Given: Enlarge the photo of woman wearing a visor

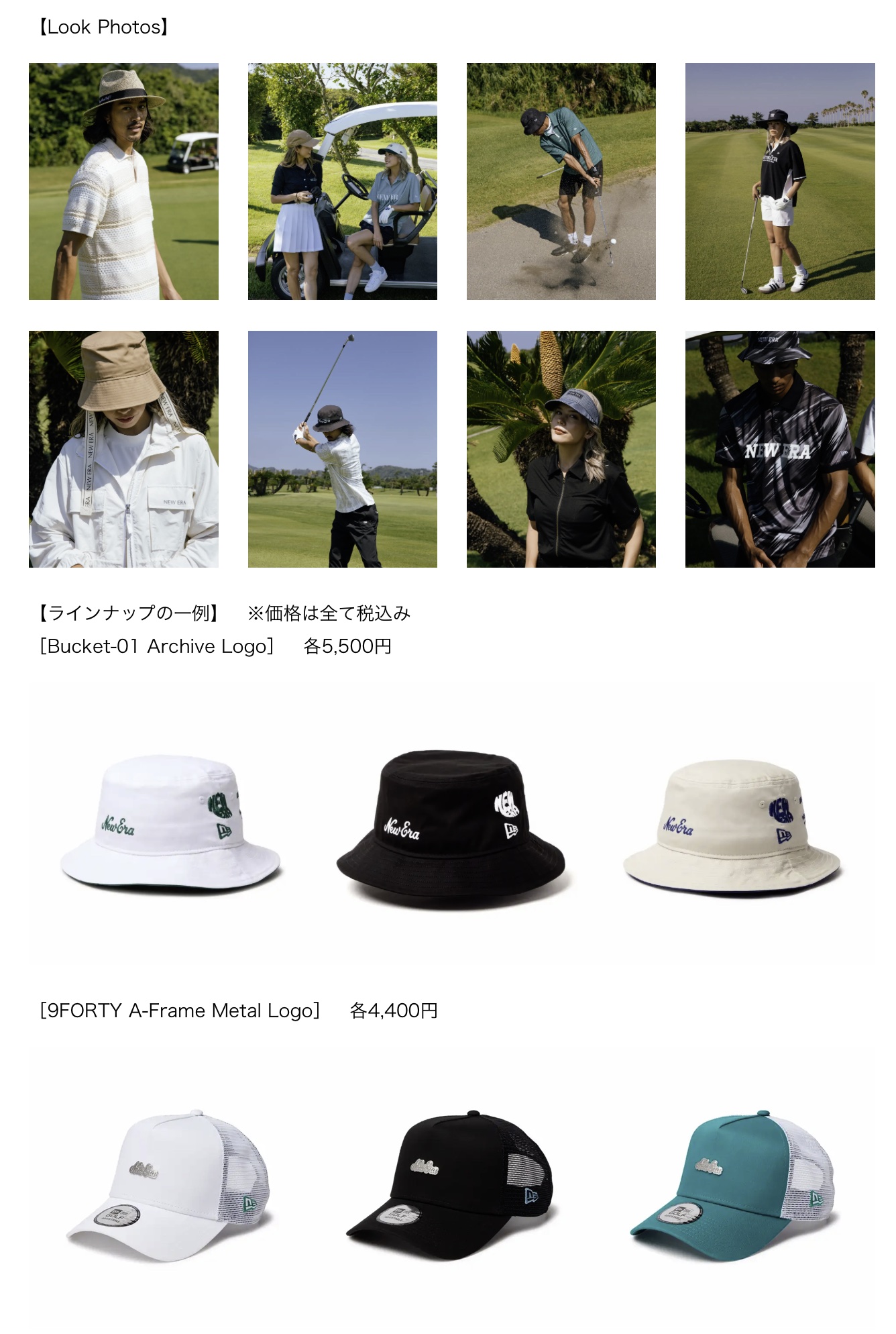Looking at the screenshot, I should pos(561,449).
